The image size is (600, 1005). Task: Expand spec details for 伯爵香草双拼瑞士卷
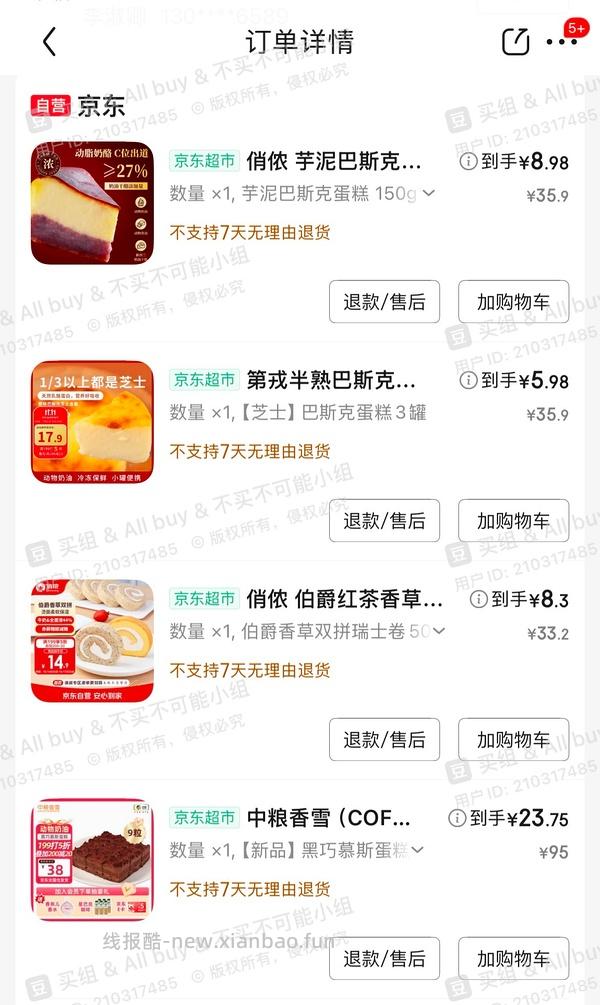coord(439,632)
